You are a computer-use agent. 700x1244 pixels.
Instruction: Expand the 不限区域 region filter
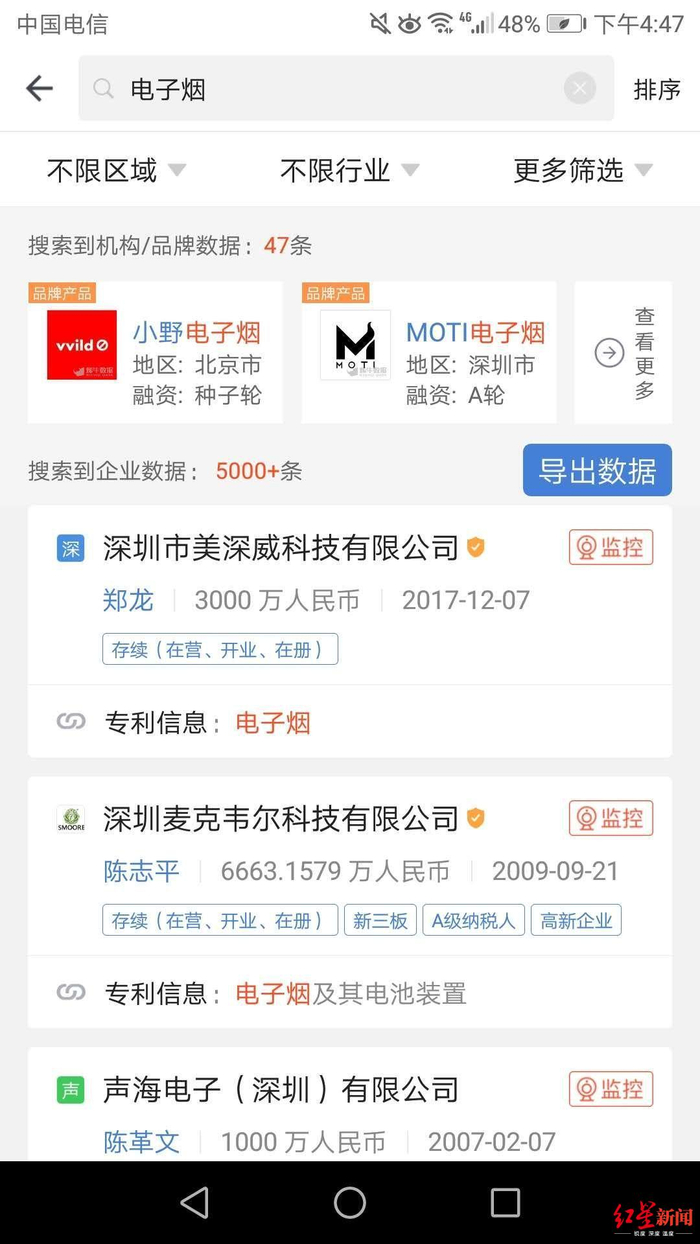point(116,171)
